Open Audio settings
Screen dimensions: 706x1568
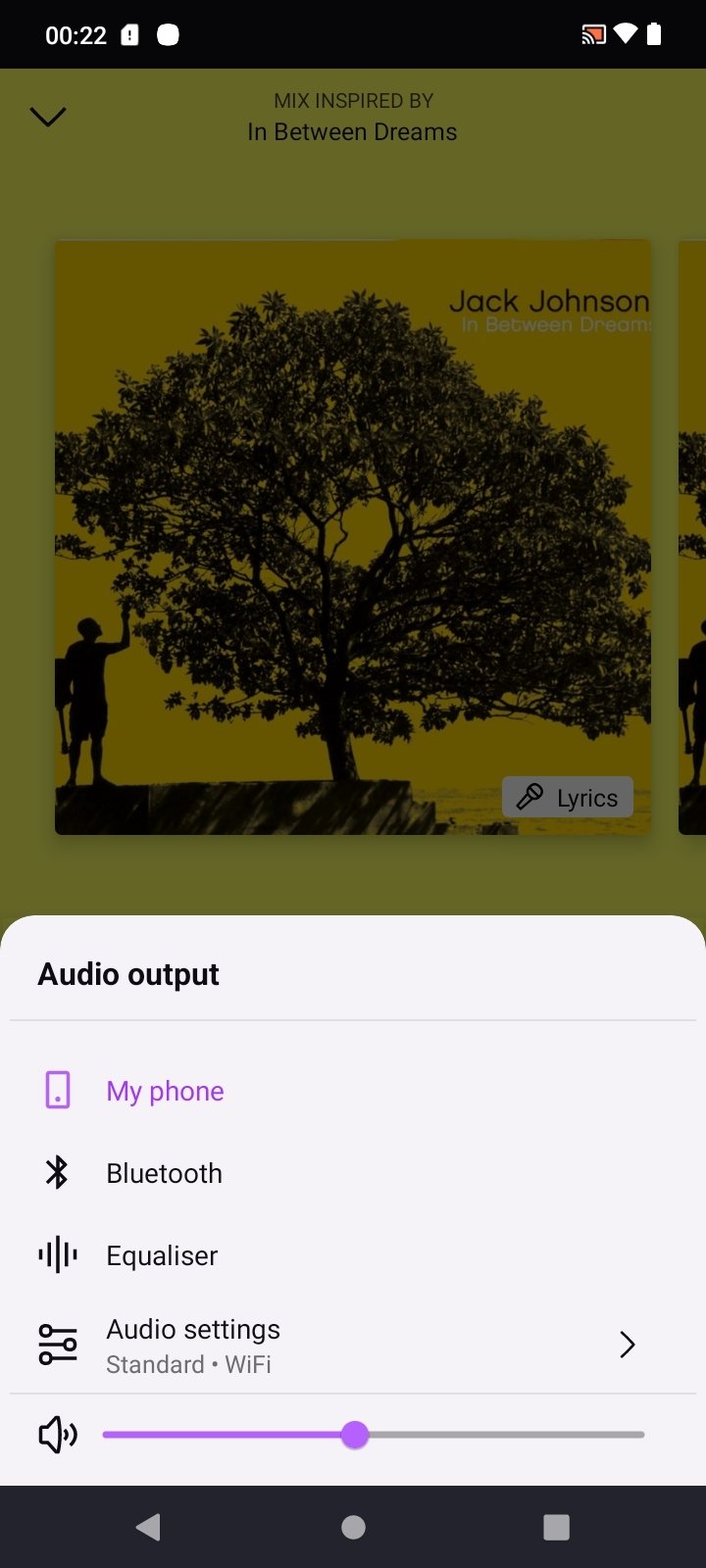pos(353,1345)
